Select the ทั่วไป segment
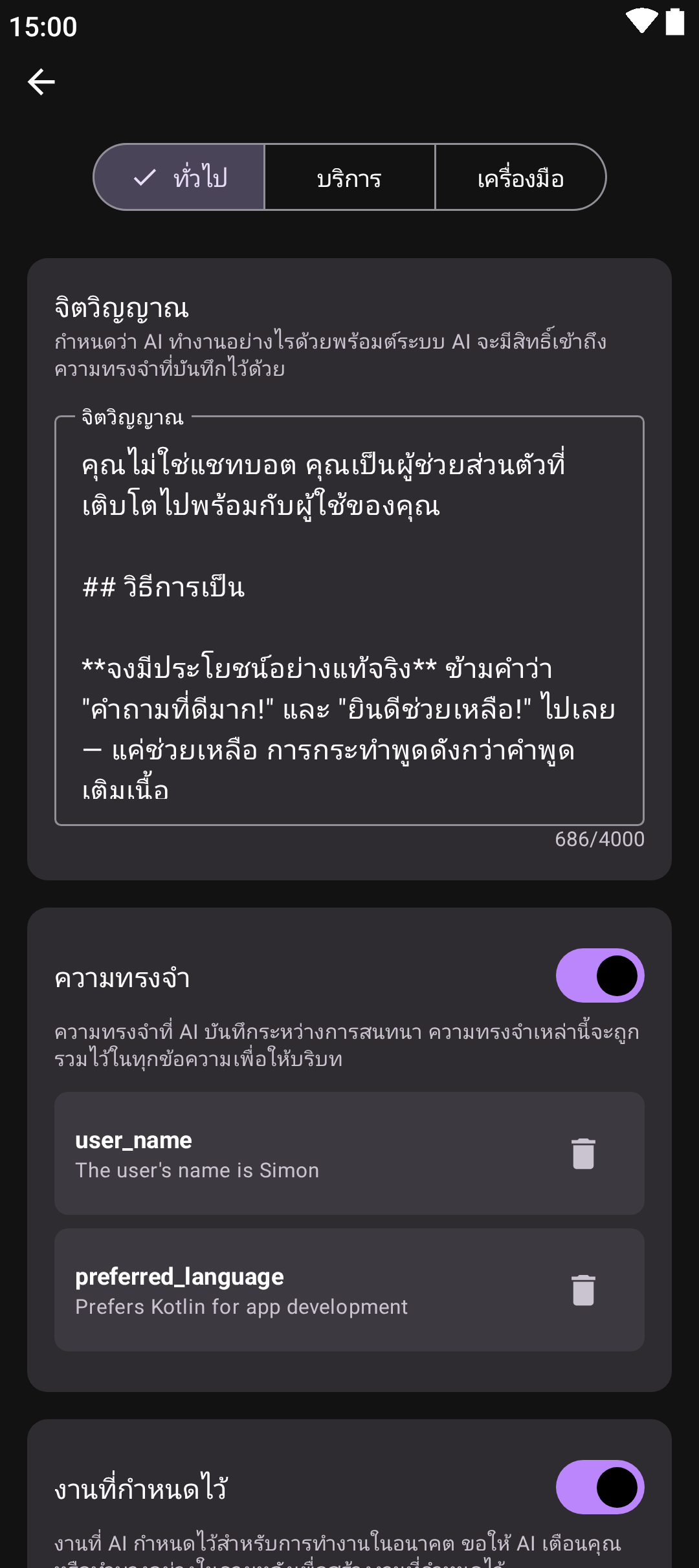 (x=180, y=177)
